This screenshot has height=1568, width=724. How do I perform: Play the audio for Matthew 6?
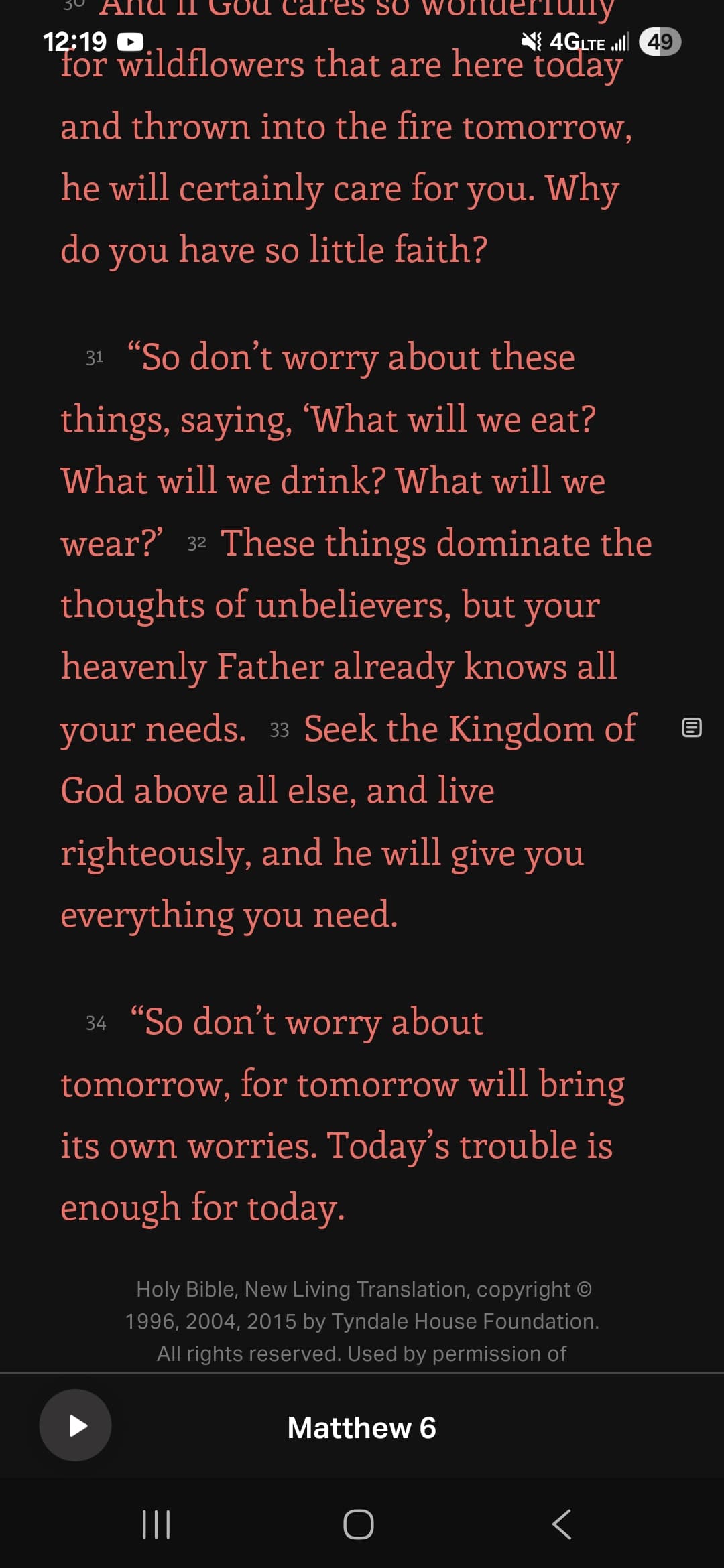click(76, 1425)
